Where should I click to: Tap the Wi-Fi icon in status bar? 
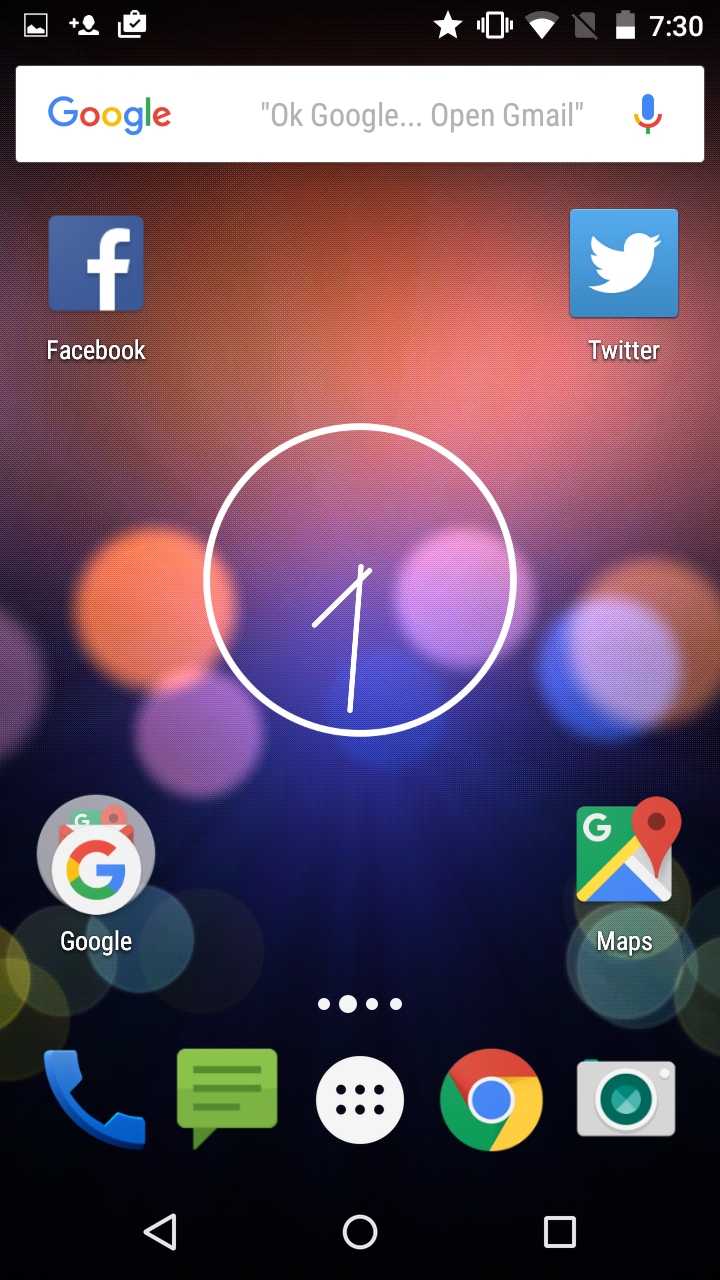coord(541,25)
